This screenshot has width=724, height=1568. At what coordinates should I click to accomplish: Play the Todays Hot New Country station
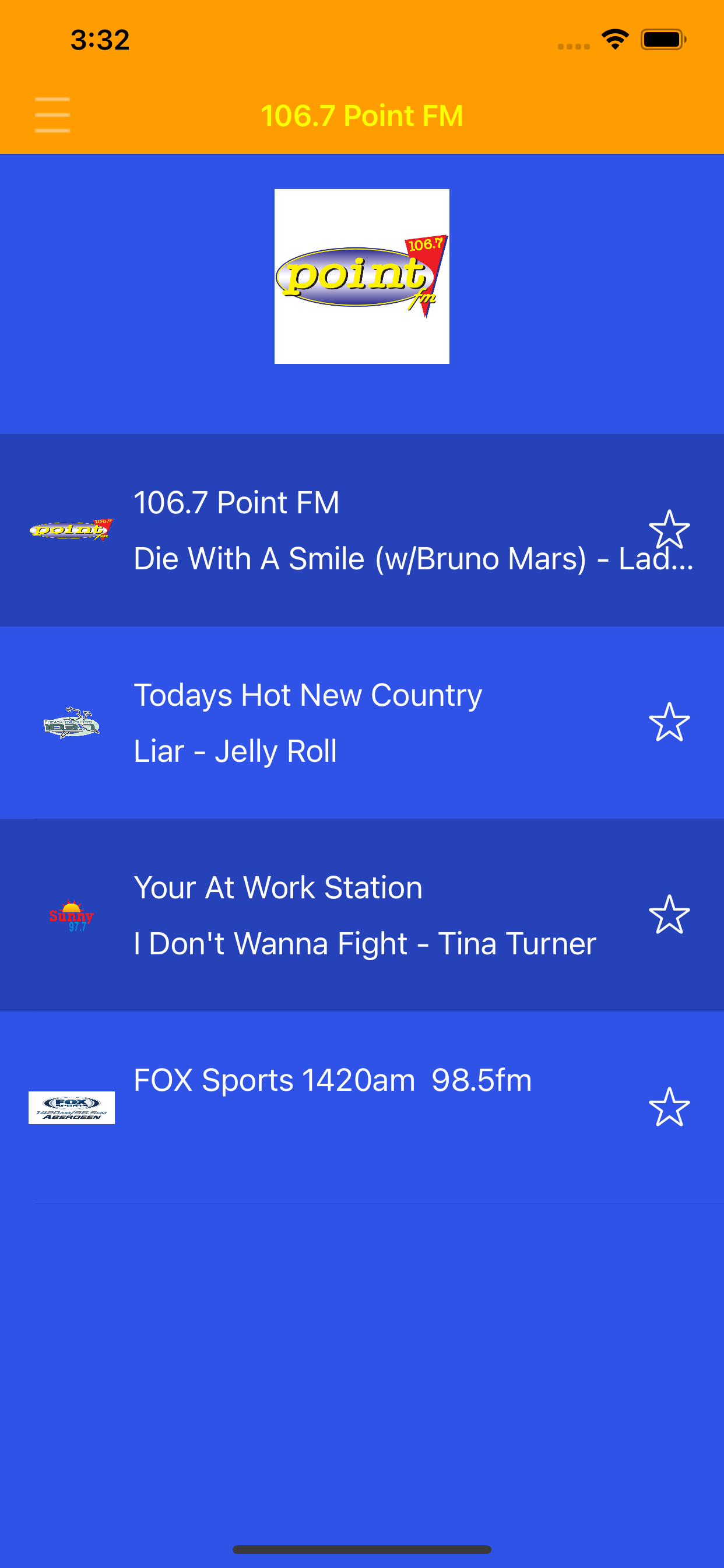pyautogui.click(x=362, y=723)
